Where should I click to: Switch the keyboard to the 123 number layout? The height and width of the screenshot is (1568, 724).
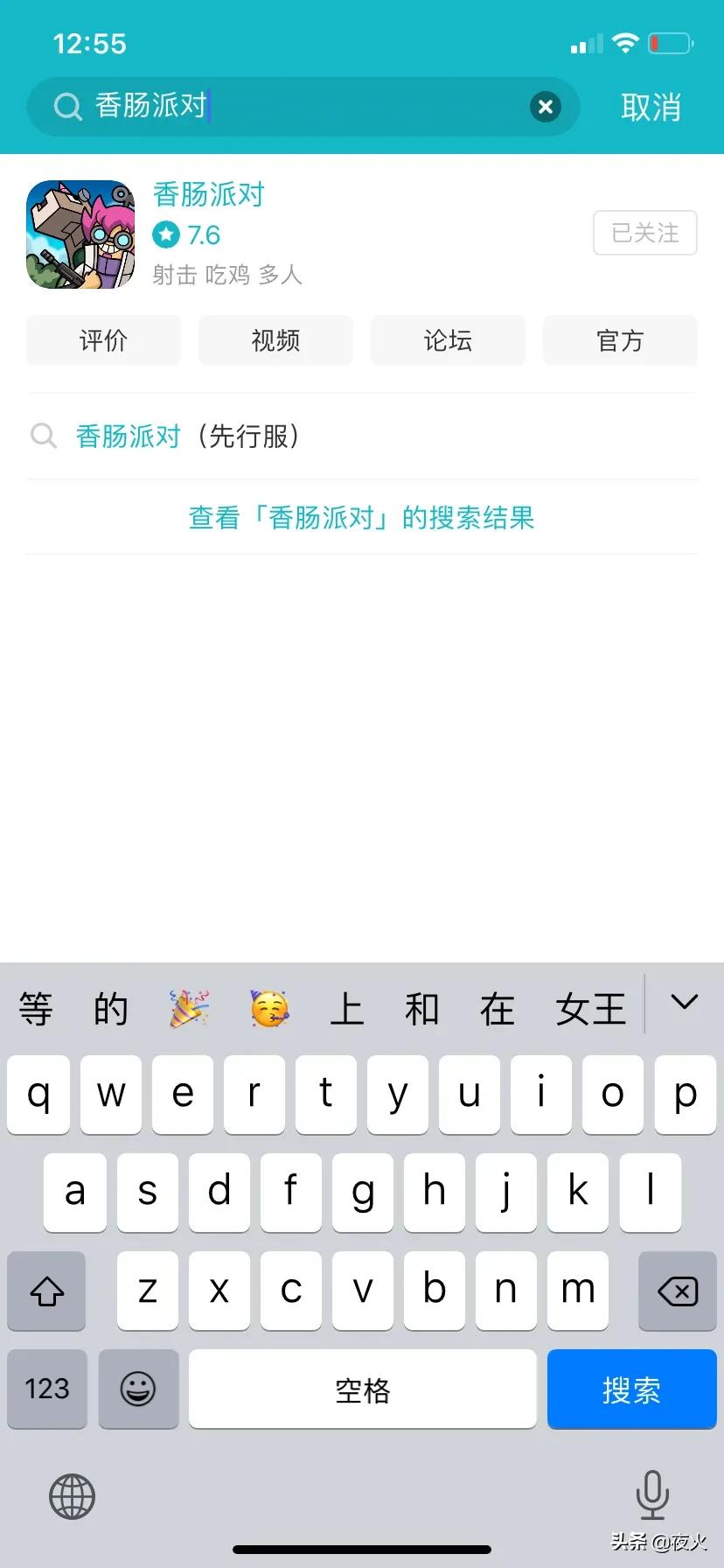(x=47, y=1389)
